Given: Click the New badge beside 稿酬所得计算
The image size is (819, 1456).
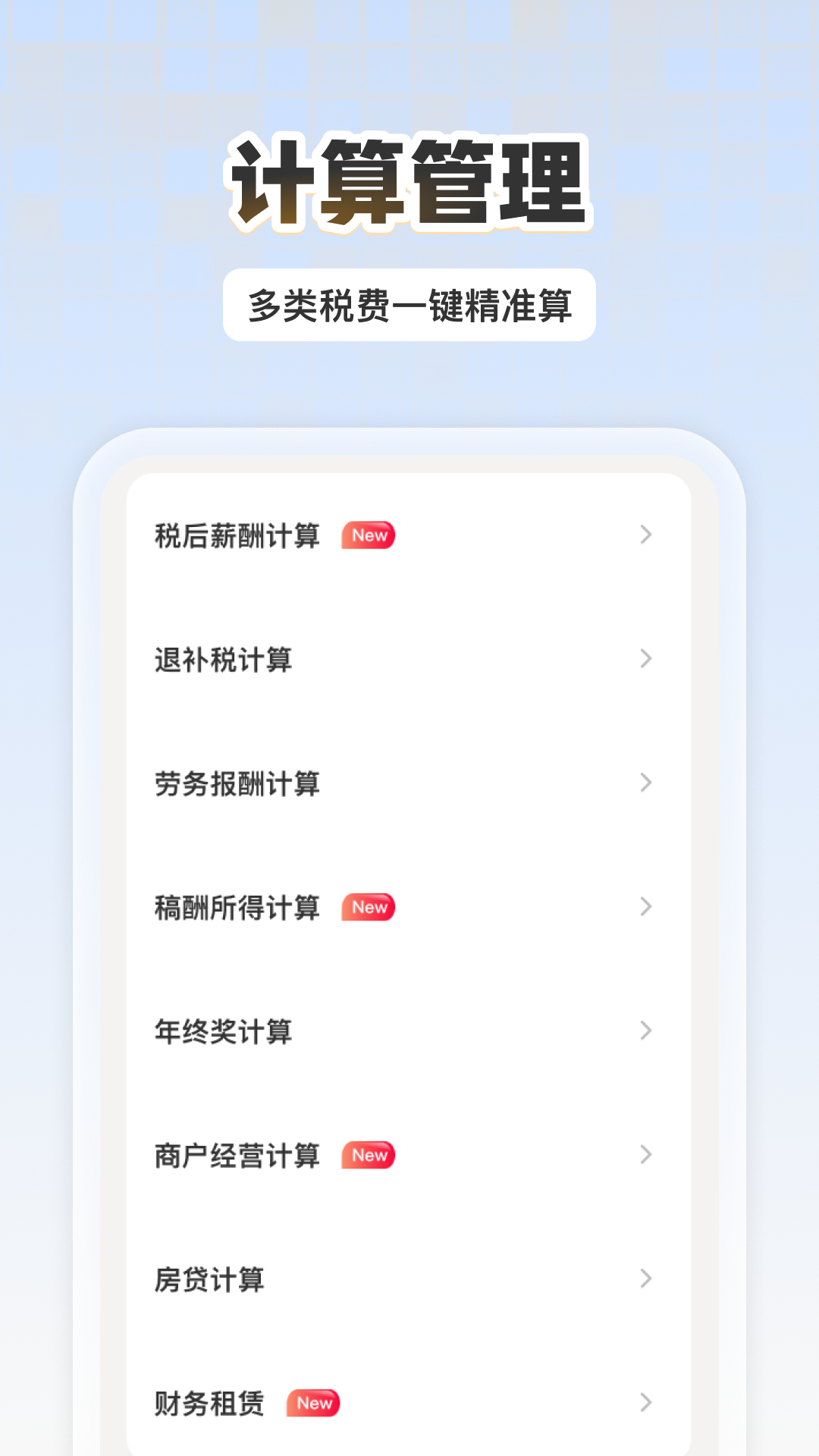Looking at the screenshot, I should 369,907.
